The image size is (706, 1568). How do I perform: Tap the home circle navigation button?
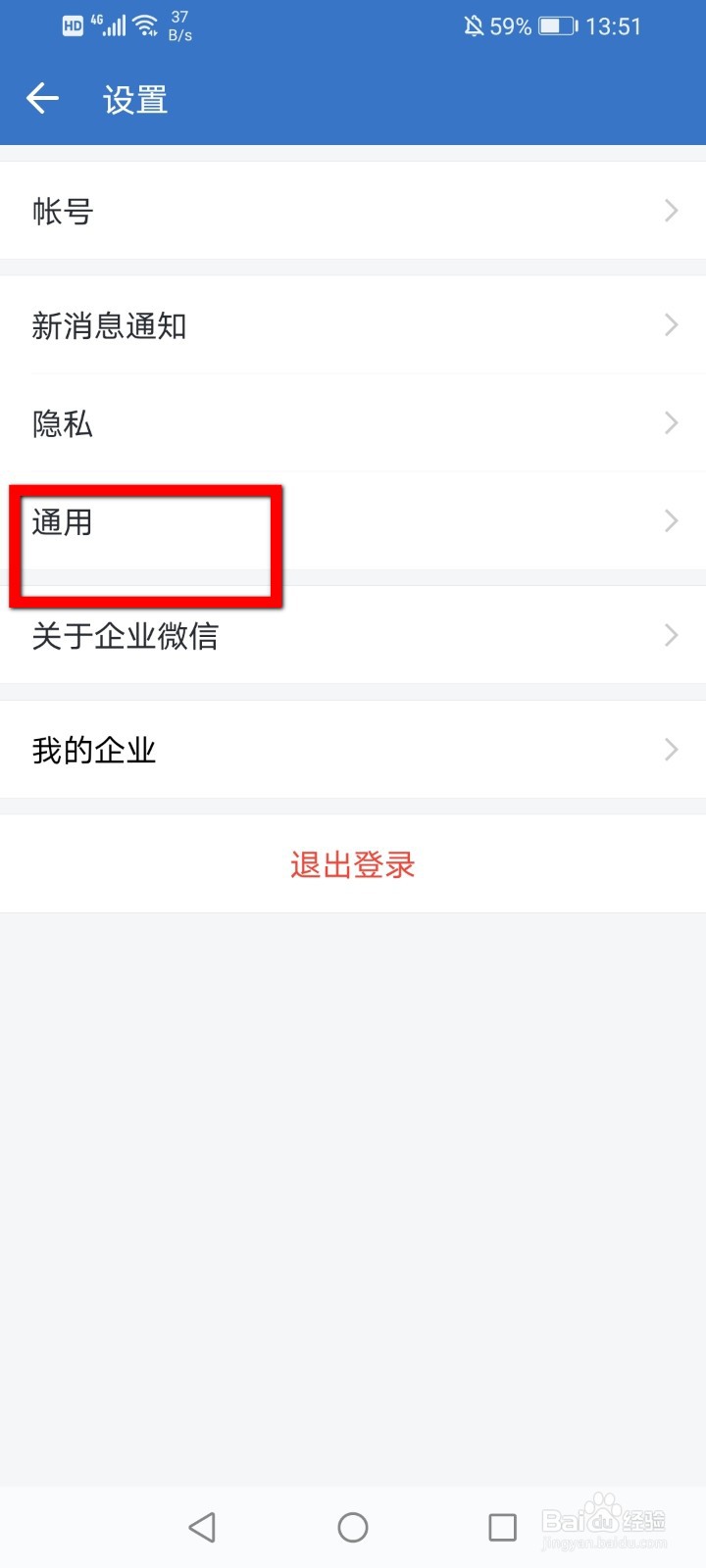coord(352,1526)
